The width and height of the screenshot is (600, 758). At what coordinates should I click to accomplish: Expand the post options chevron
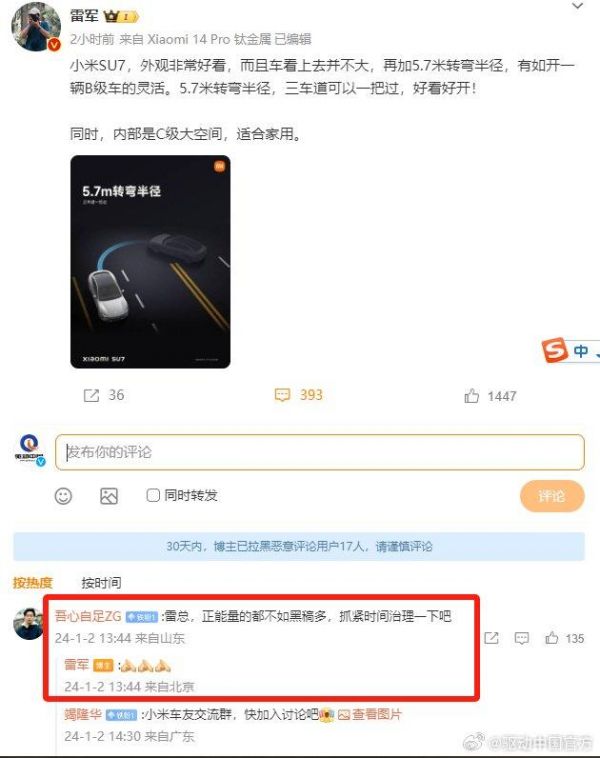[577, 8]
